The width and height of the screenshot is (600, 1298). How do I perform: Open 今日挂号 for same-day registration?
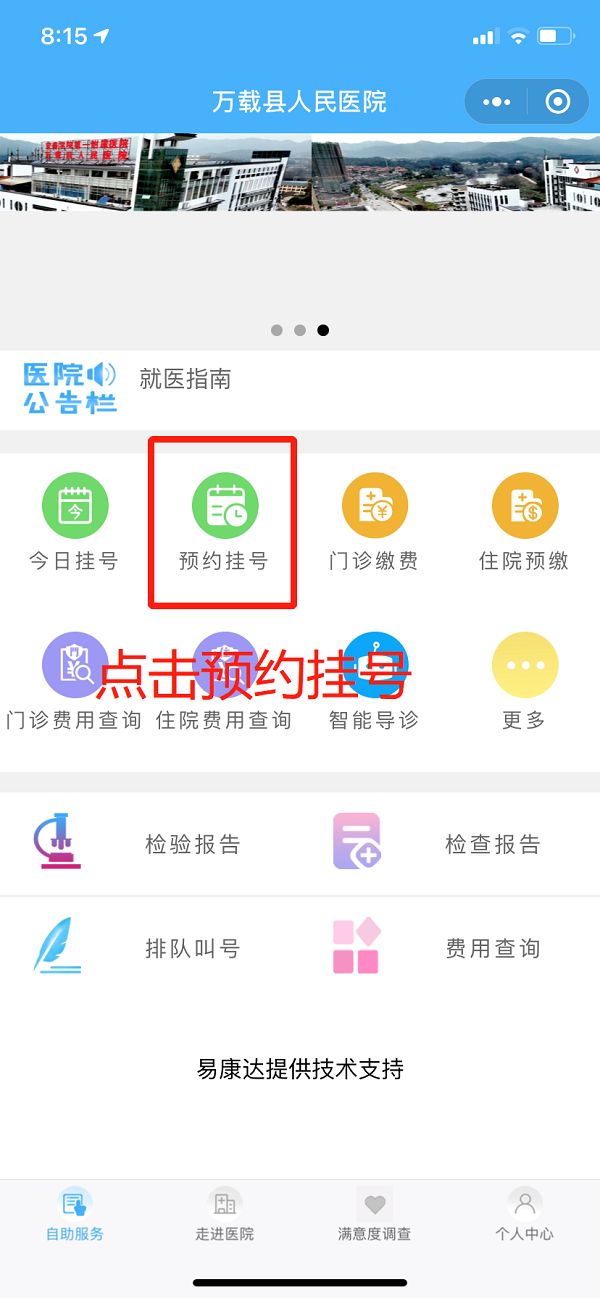click(x=74, y=507)
